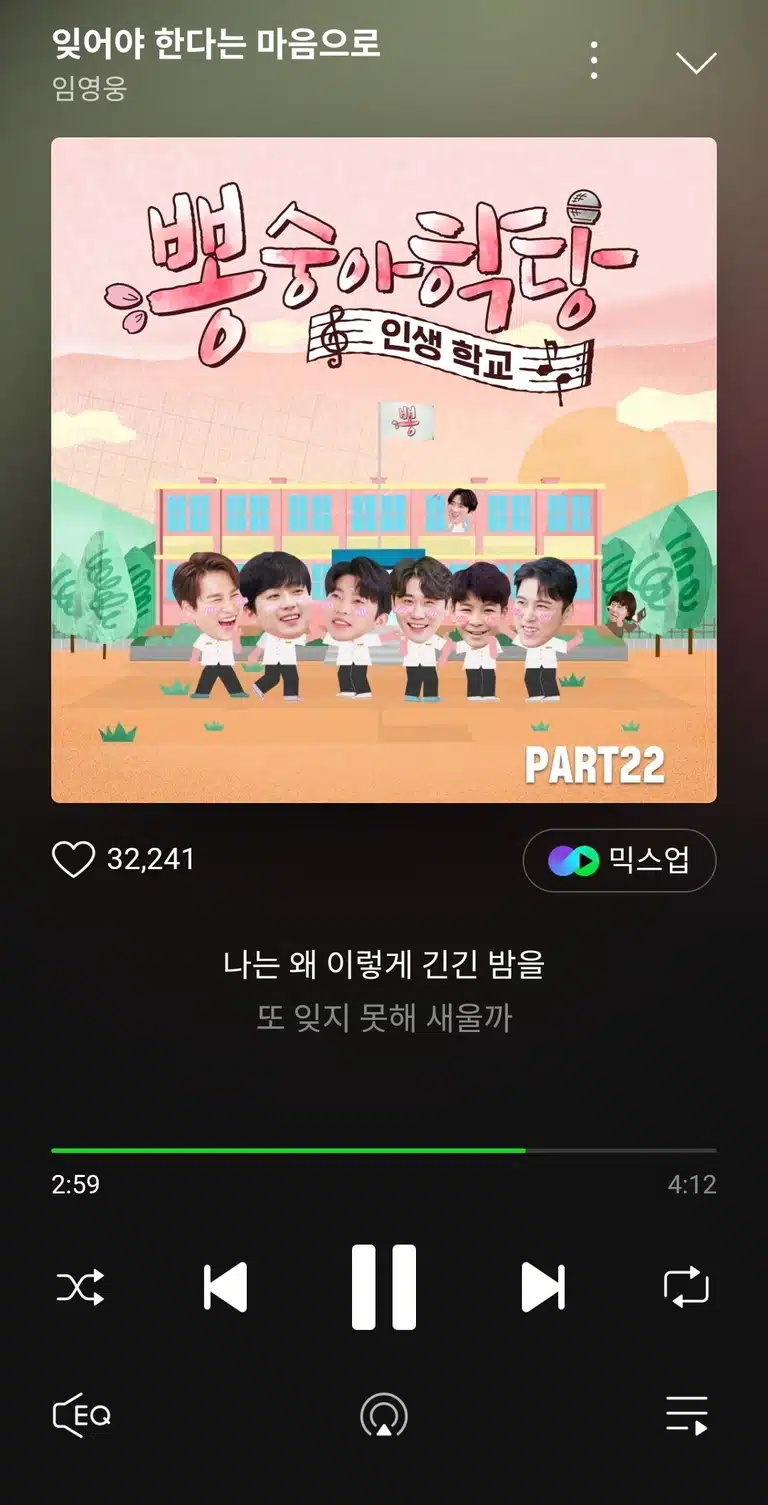
Task: Toggle repeat mode
Action: coord(687,1287)
